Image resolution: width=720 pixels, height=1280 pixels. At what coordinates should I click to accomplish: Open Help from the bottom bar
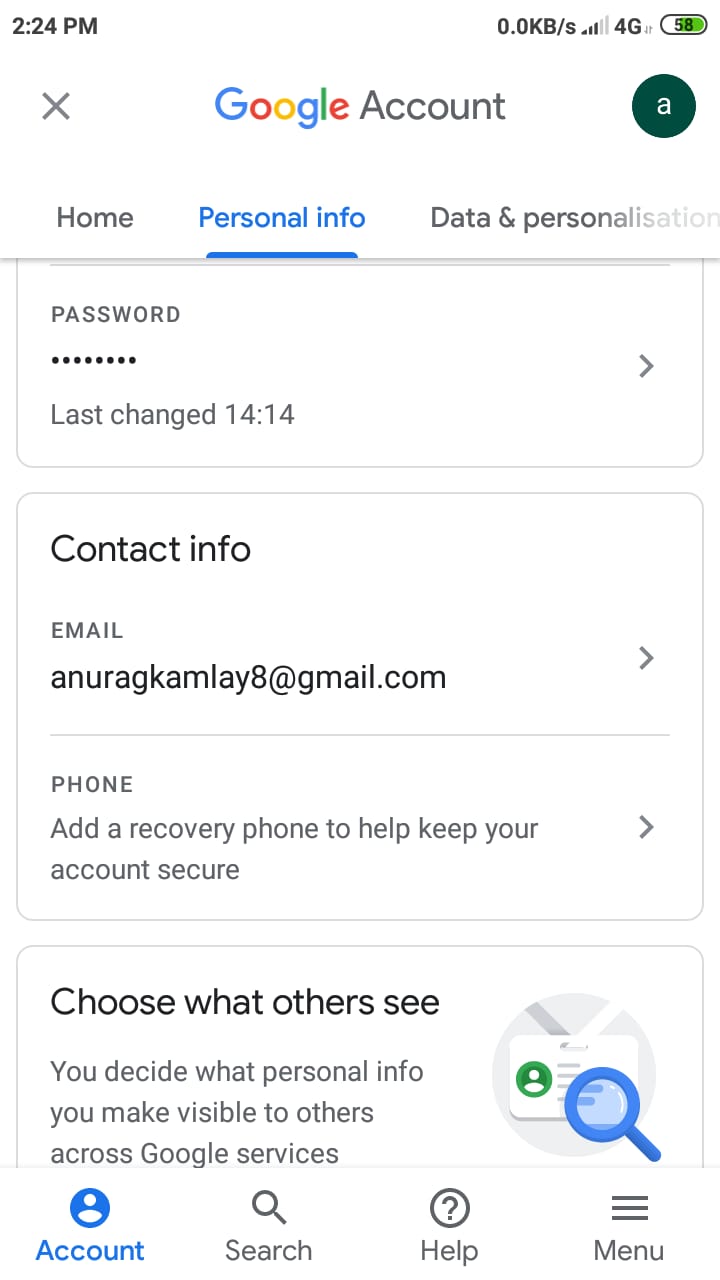(x=449, y=1227)
